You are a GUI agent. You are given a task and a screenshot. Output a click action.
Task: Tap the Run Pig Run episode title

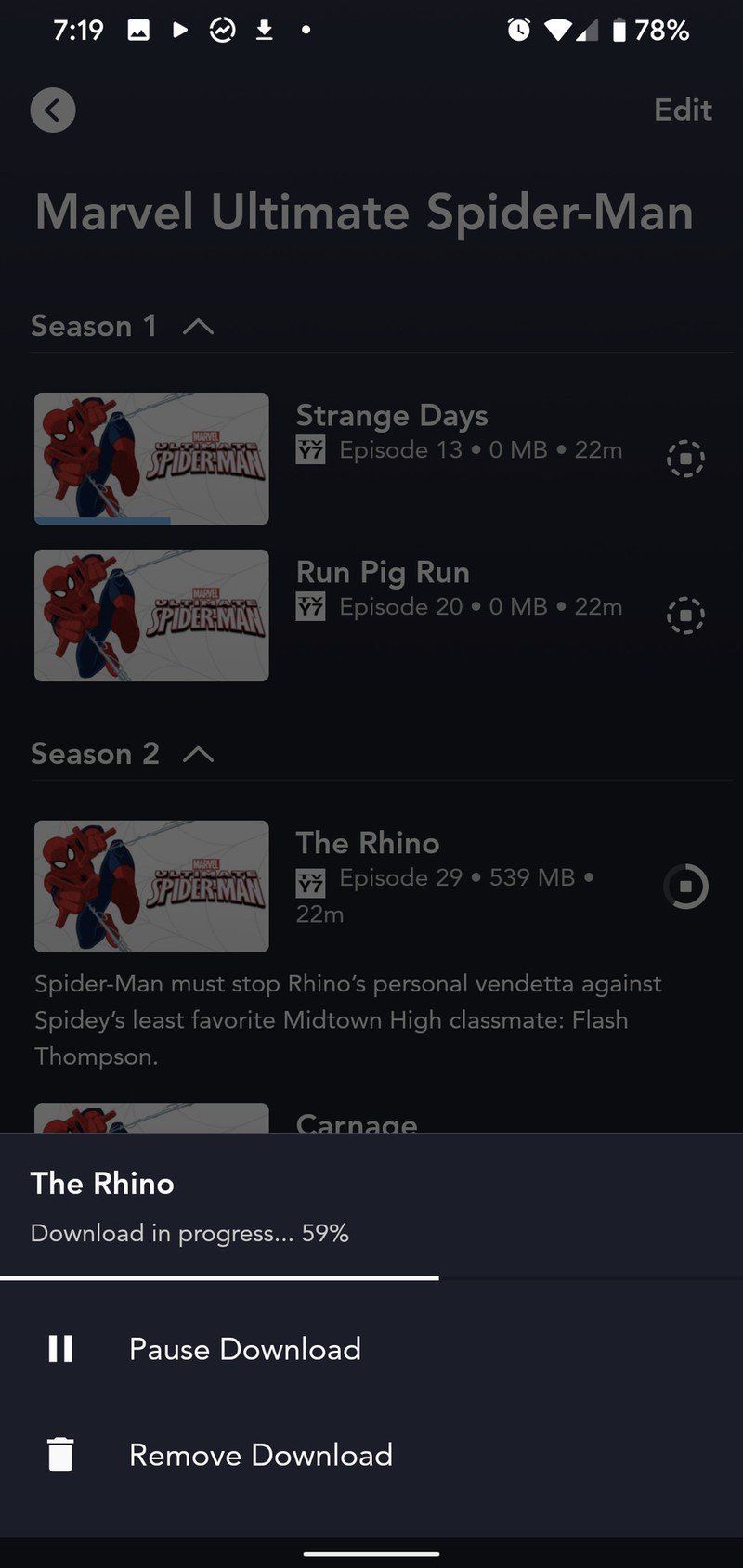382,573
